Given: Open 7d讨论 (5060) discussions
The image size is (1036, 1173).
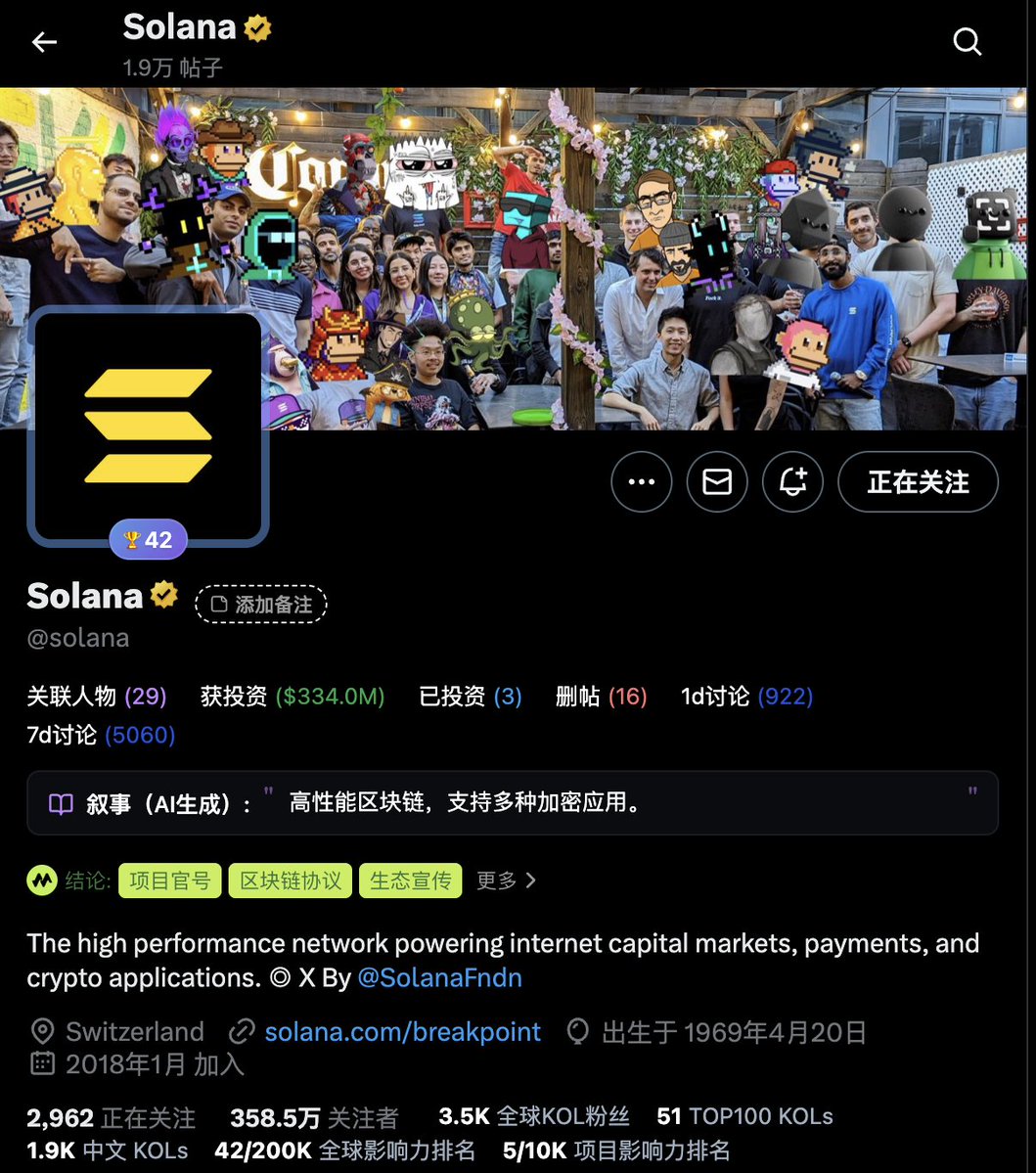Looking at the screenshot, I should point(101,735).
